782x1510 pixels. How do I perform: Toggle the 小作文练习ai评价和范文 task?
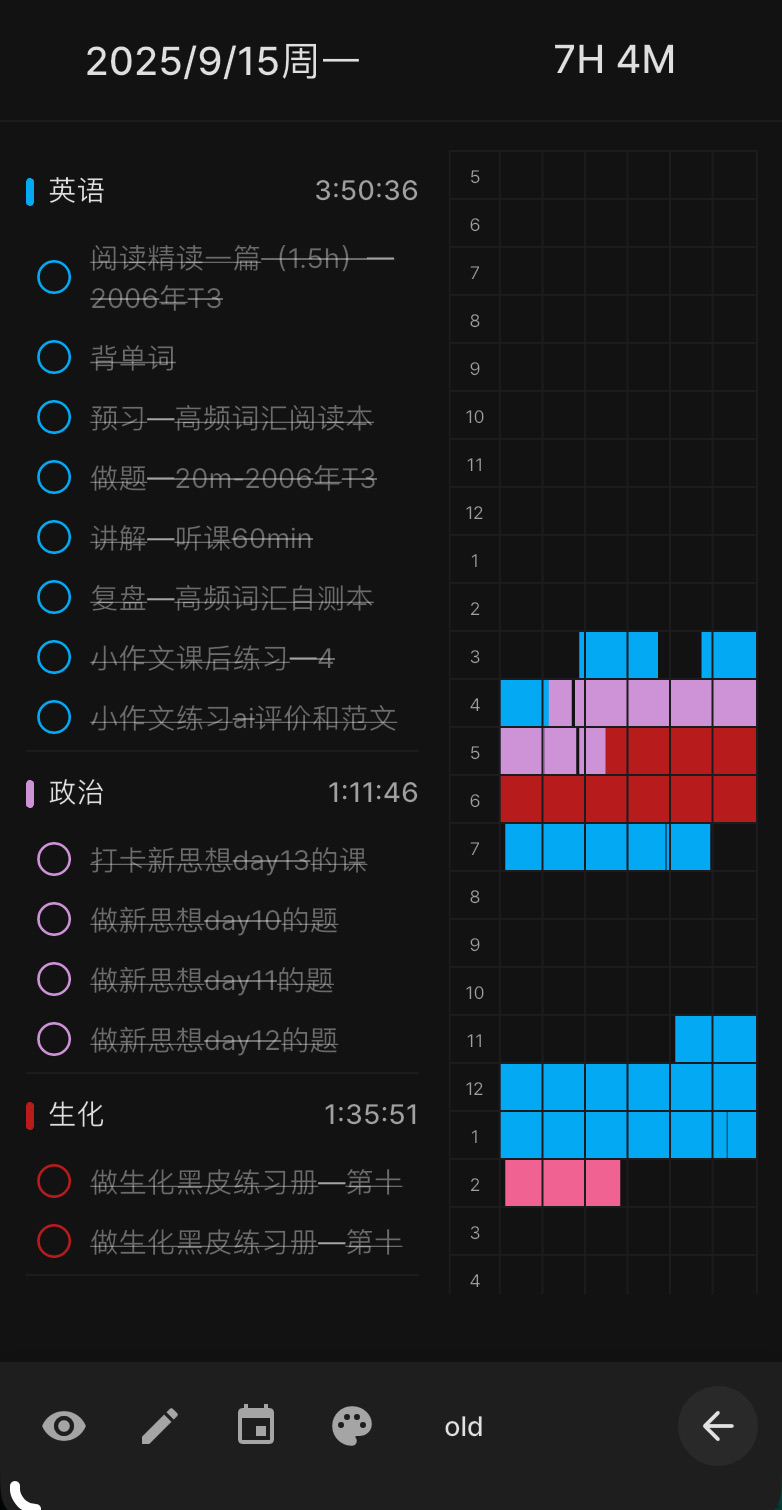pos(54,717)
